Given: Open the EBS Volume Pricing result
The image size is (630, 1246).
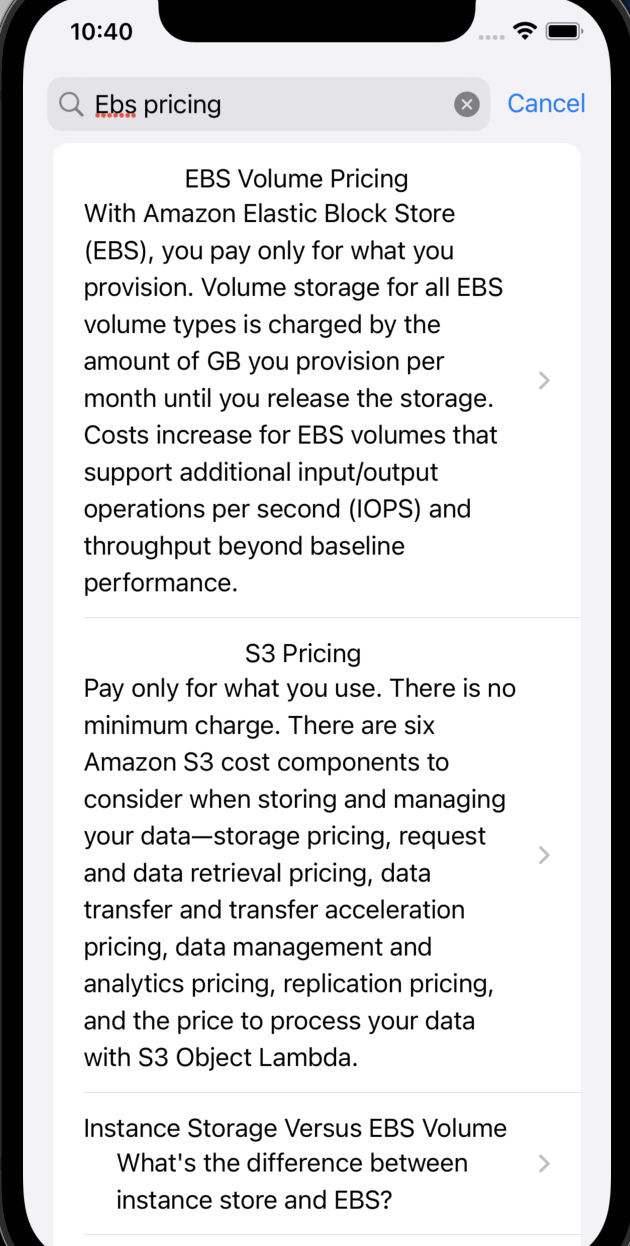Looking at the screenshot, I should 317,380.
